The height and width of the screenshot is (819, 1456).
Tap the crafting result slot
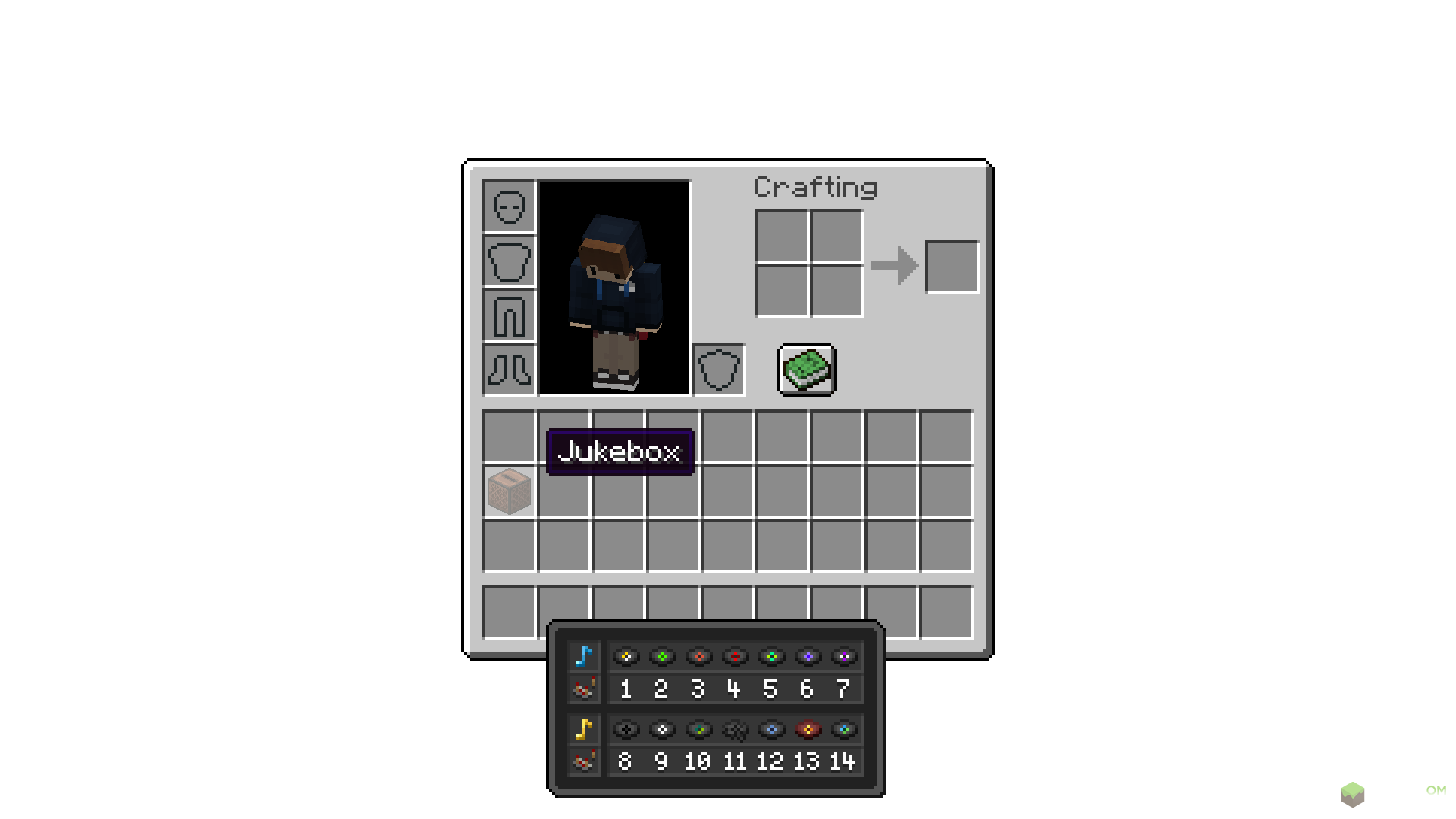[952, 266]
